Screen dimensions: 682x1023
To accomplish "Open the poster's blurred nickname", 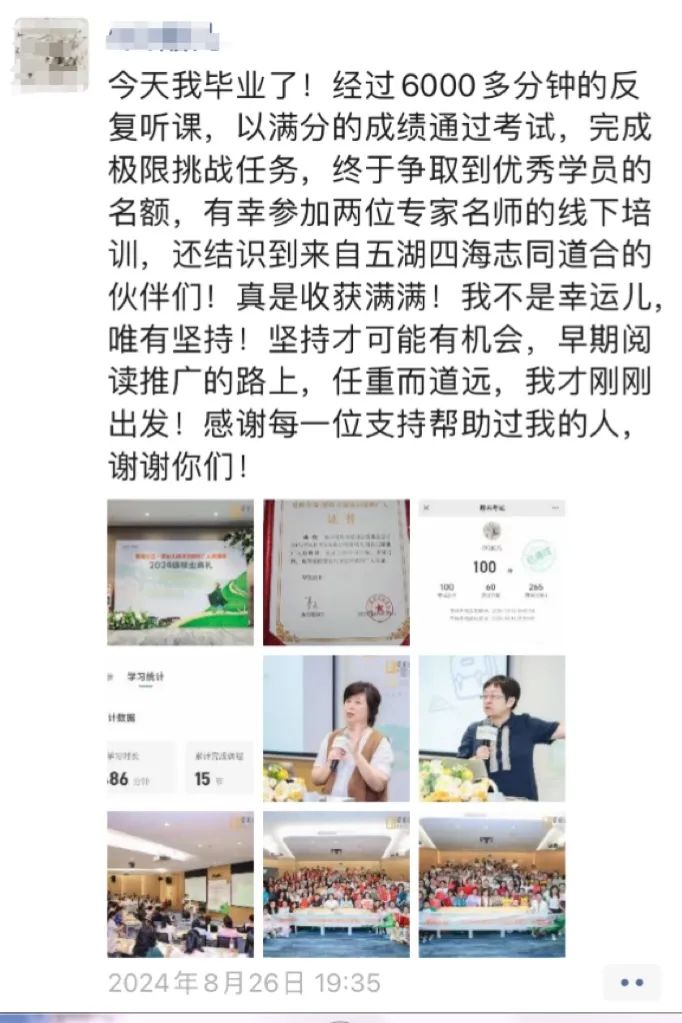I will coord(163,41).
